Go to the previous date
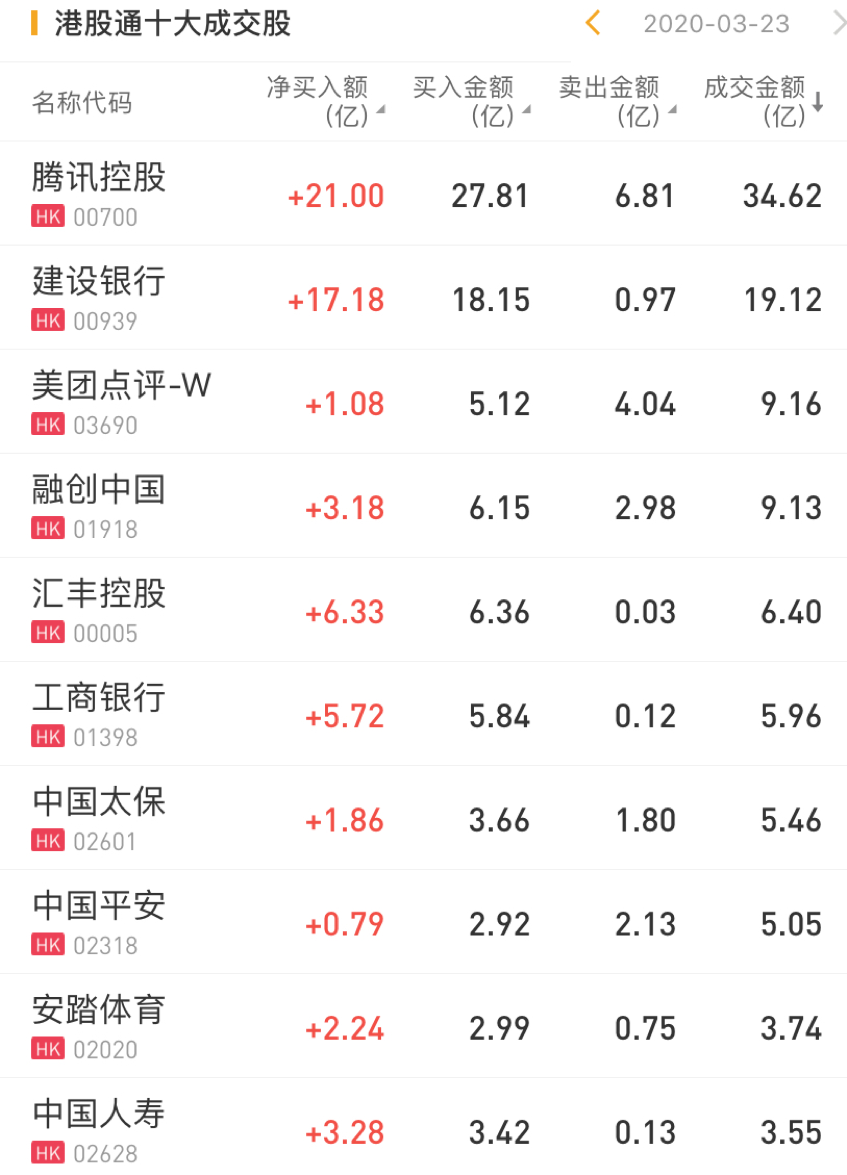The height and width of the screenshot is (1175, 847). coord(593,23)
